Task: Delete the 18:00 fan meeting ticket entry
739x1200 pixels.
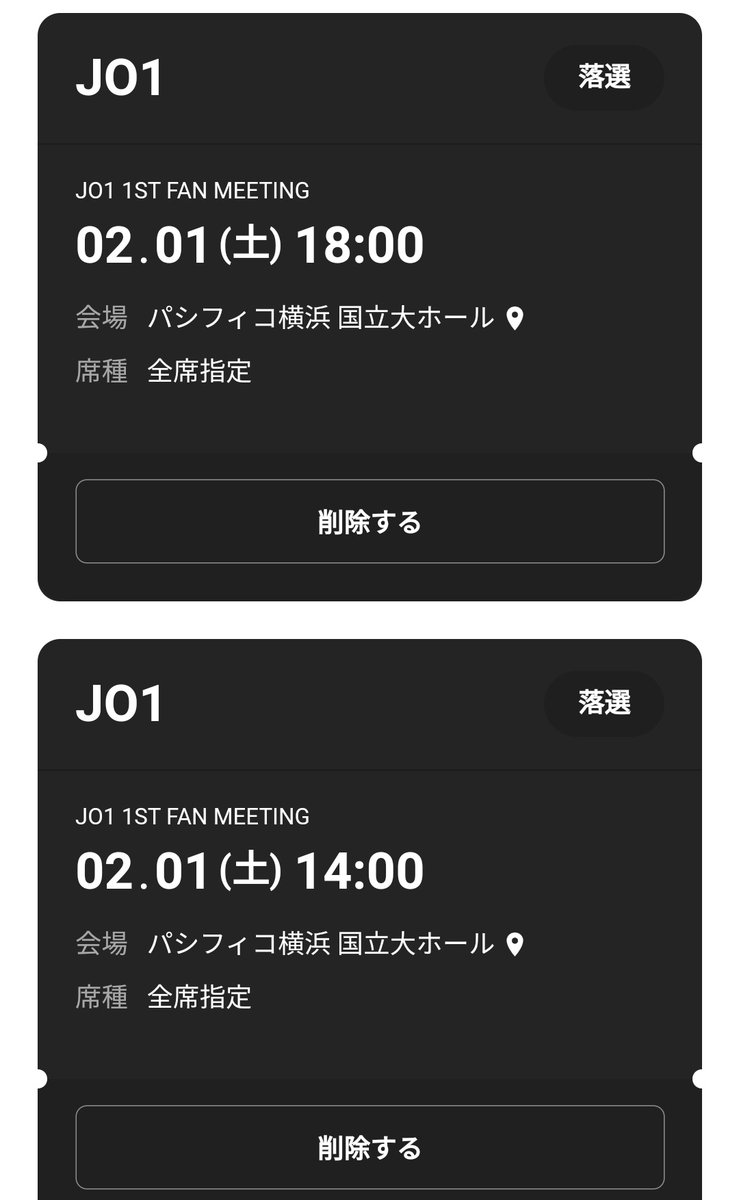Action: click(370, 522)
